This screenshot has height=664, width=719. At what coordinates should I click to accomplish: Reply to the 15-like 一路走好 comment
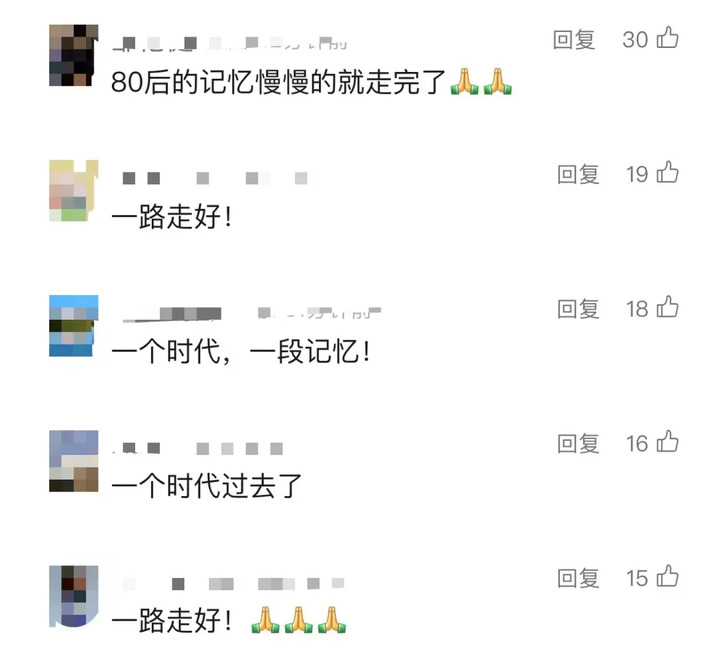point(578,578)
